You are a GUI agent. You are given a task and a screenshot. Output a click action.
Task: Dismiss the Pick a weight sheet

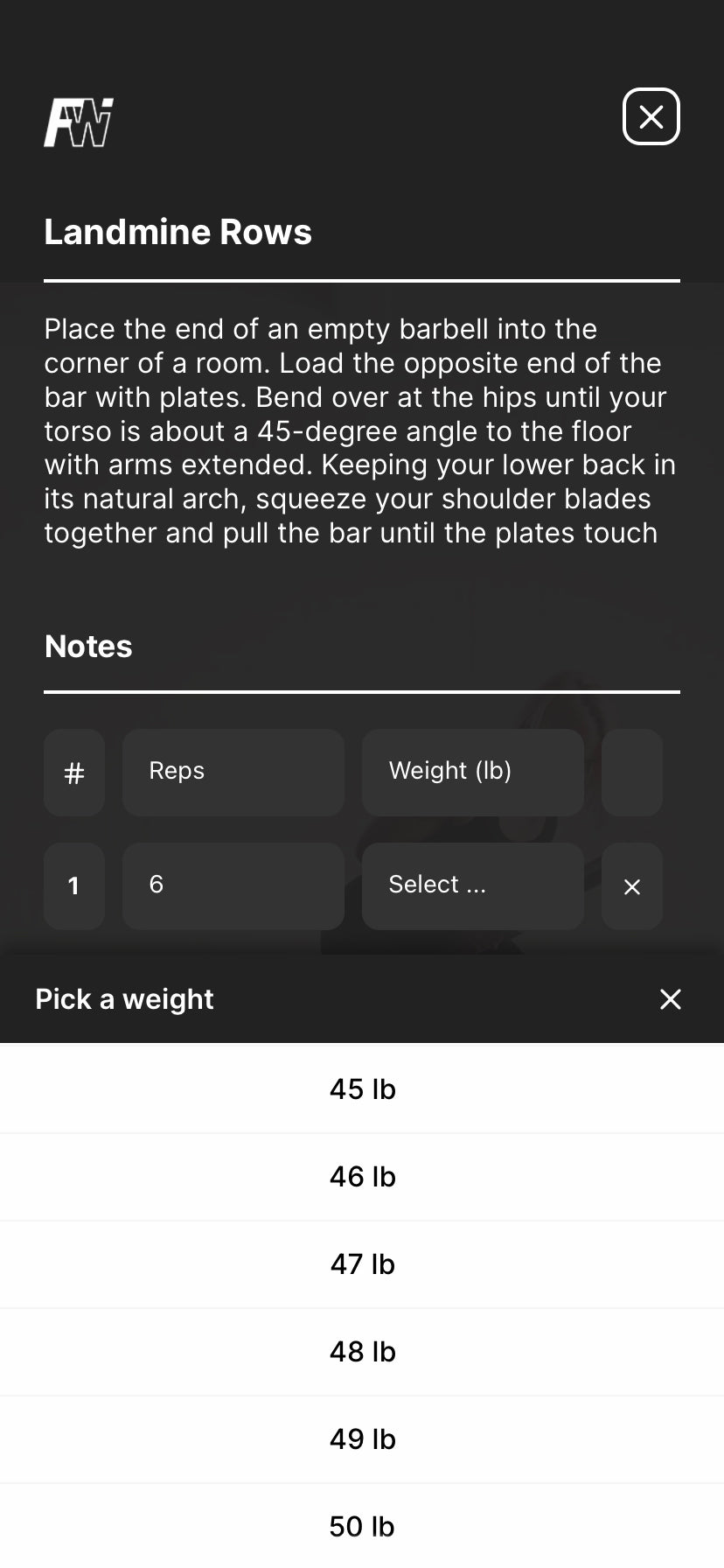[x=671, y=999]
